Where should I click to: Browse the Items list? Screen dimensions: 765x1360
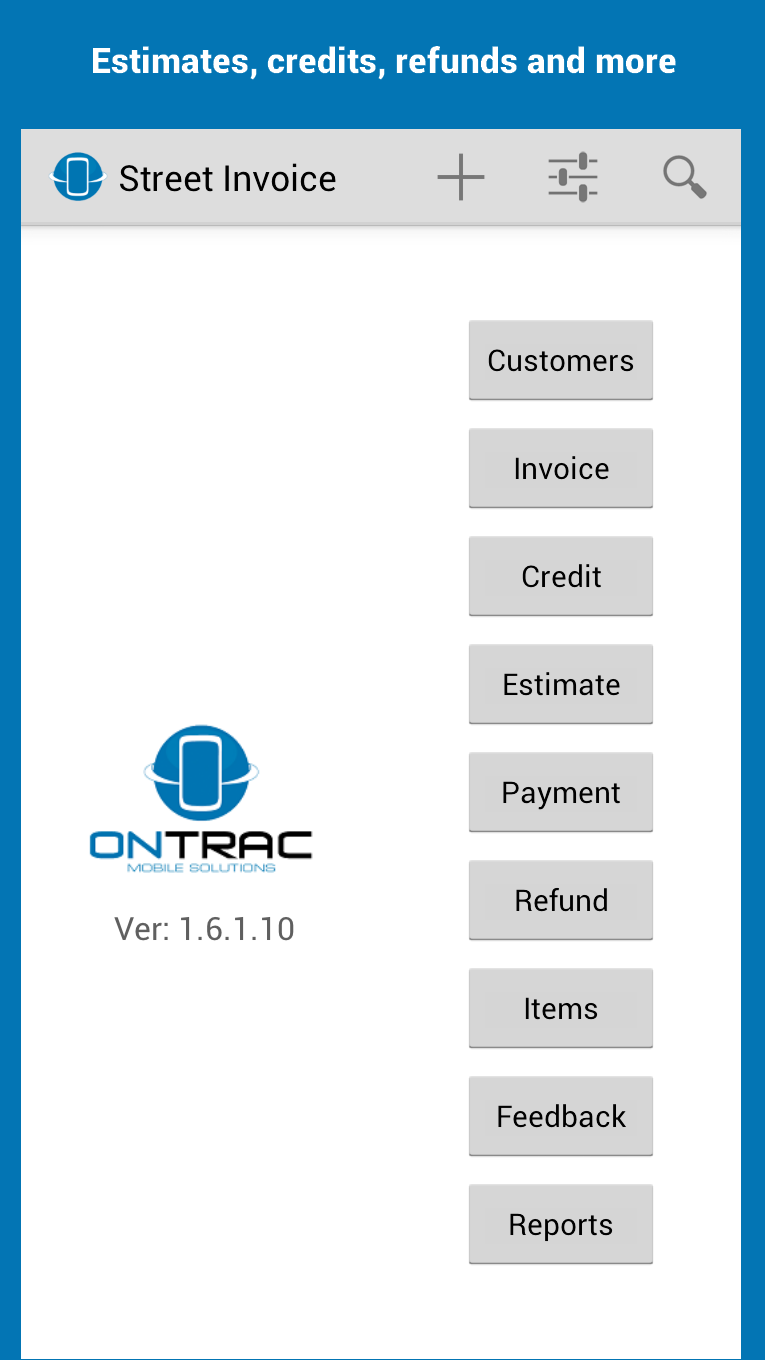coord(560,1008)
